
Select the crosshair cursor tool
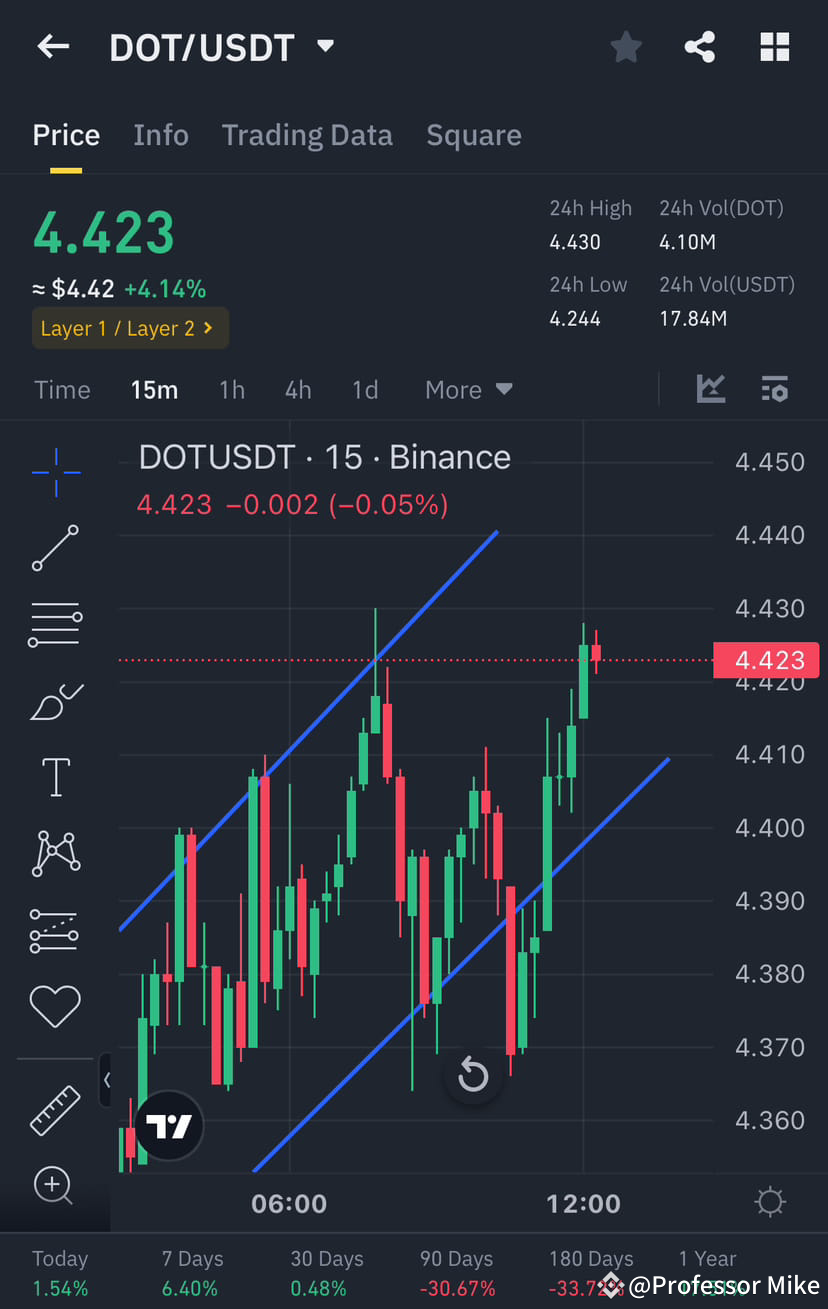click(55, 473)
